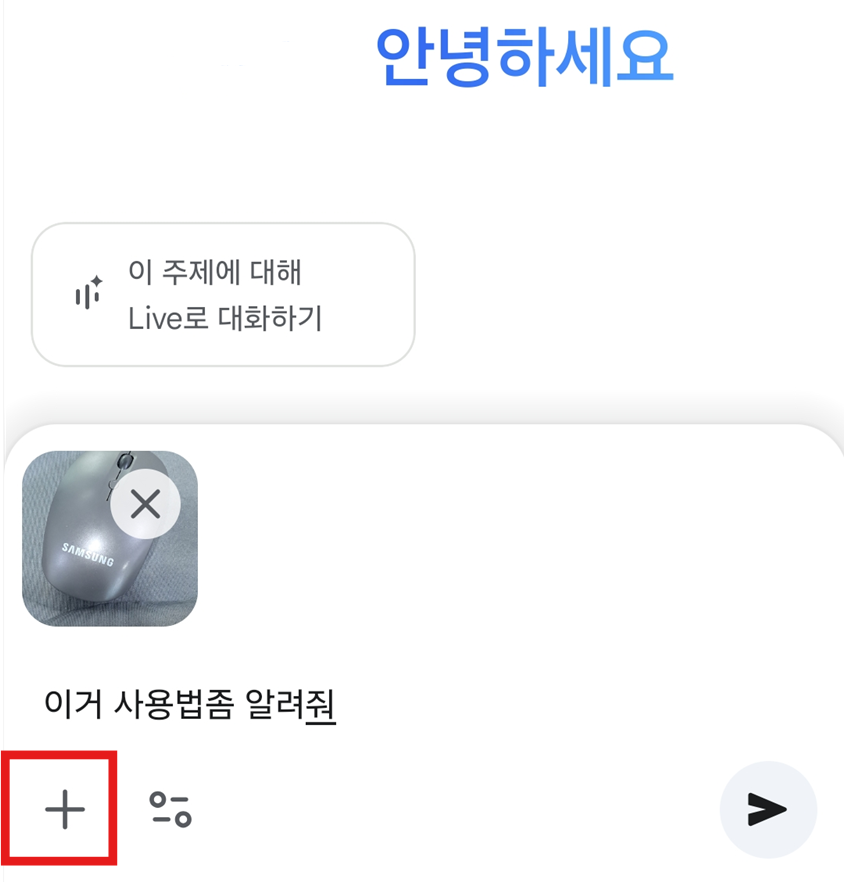Screen dimensions: 844x882
Task: Start a Live conversation about this topic
Action: (x=222, y=293)
